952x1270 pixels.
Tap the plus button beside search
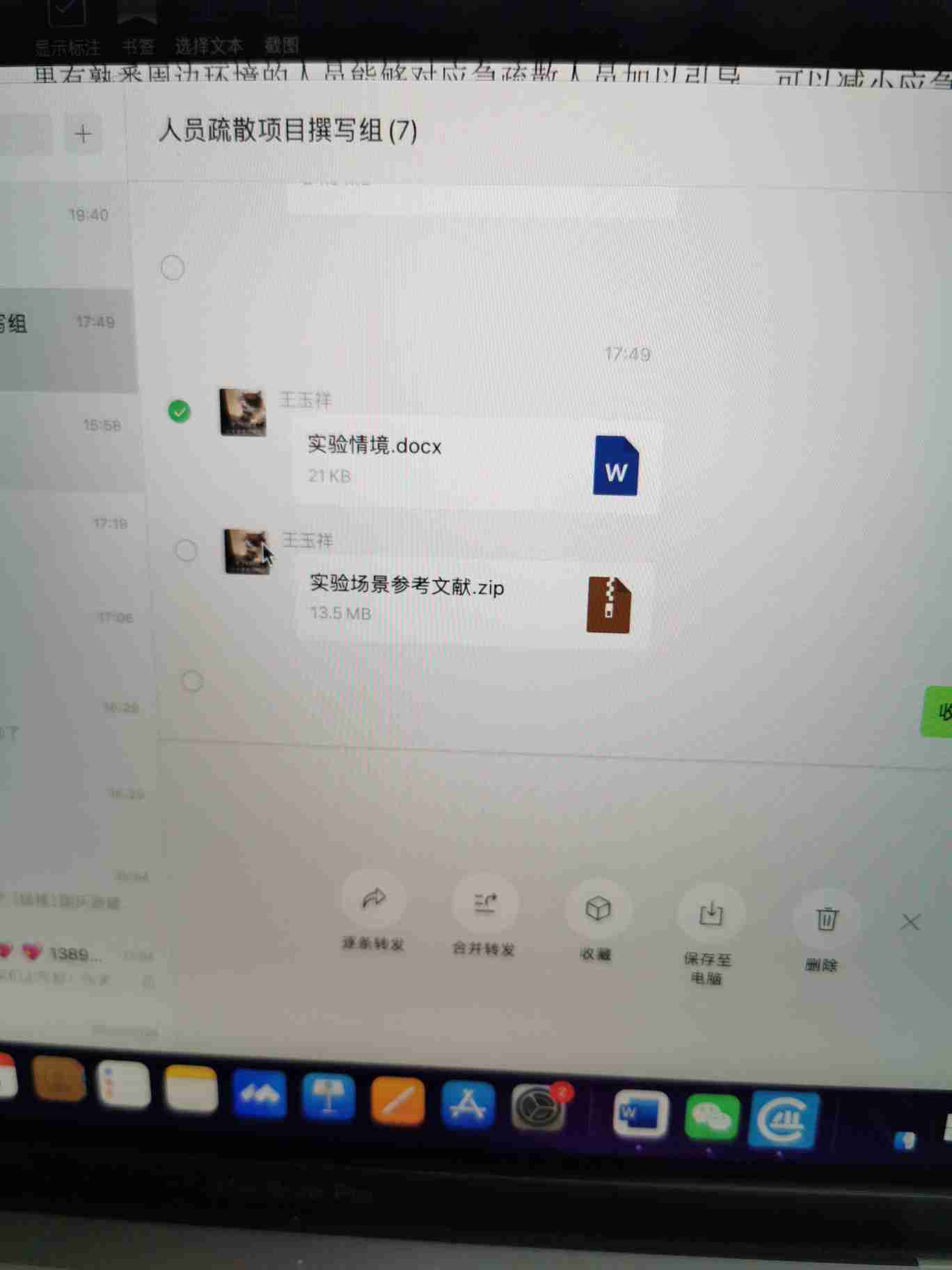(x=84, y=134)
